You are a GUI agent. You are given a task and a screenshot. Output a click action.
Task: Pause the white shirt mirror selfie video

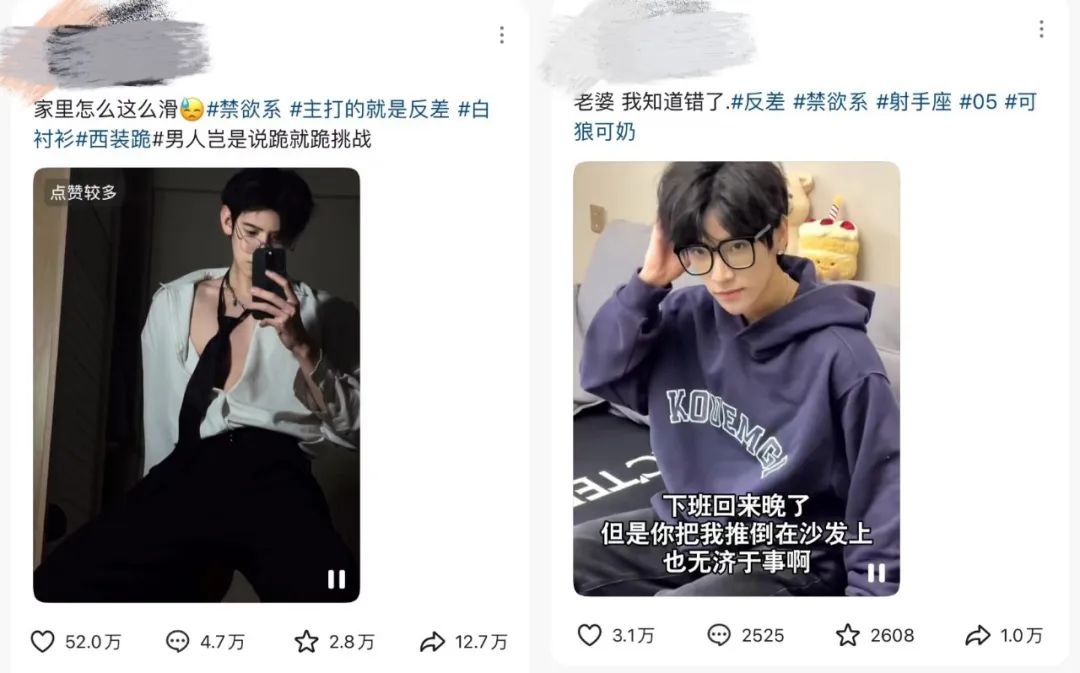[336, 580]
